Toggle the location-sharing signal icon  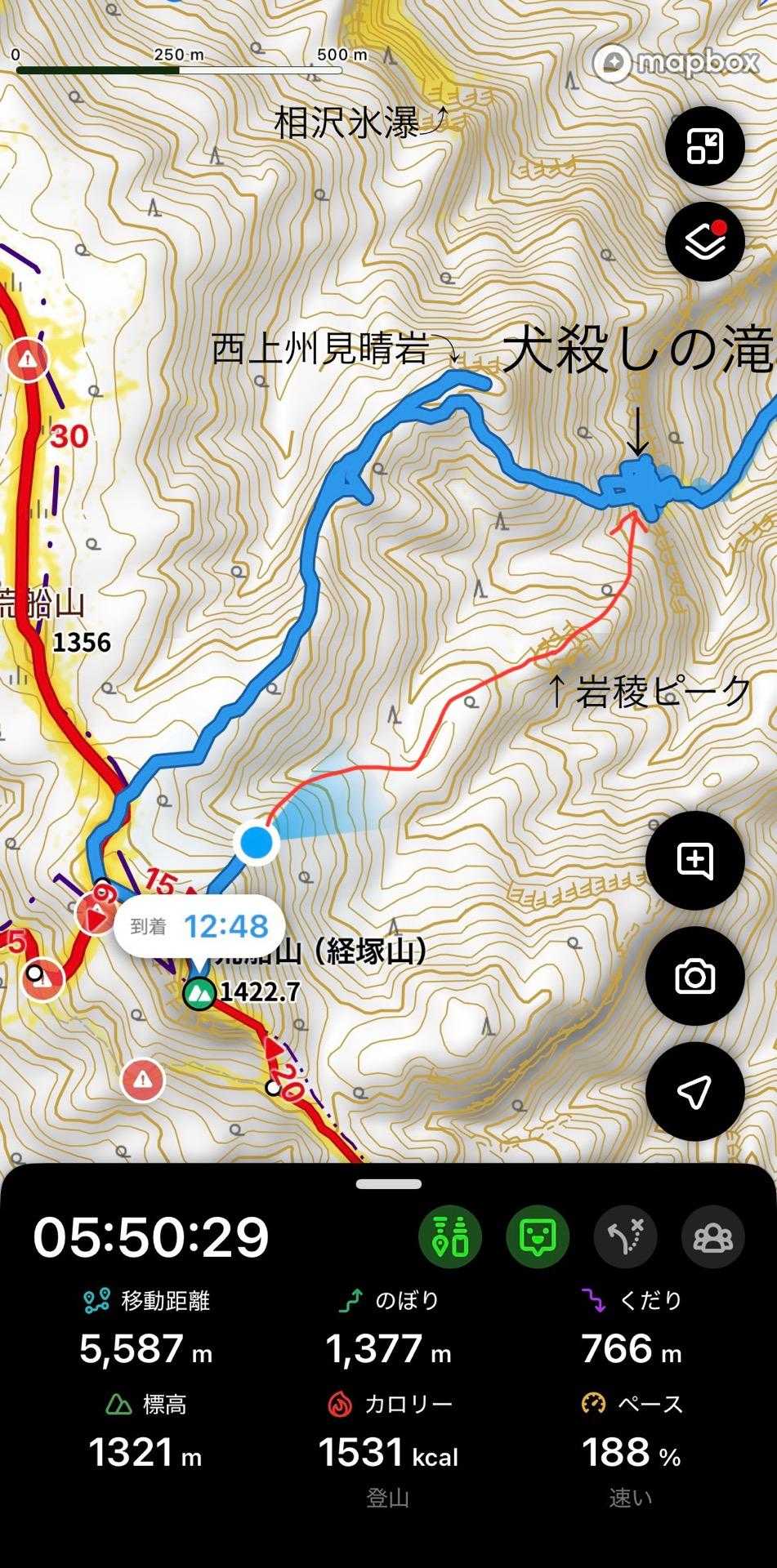click(450, 1236)
